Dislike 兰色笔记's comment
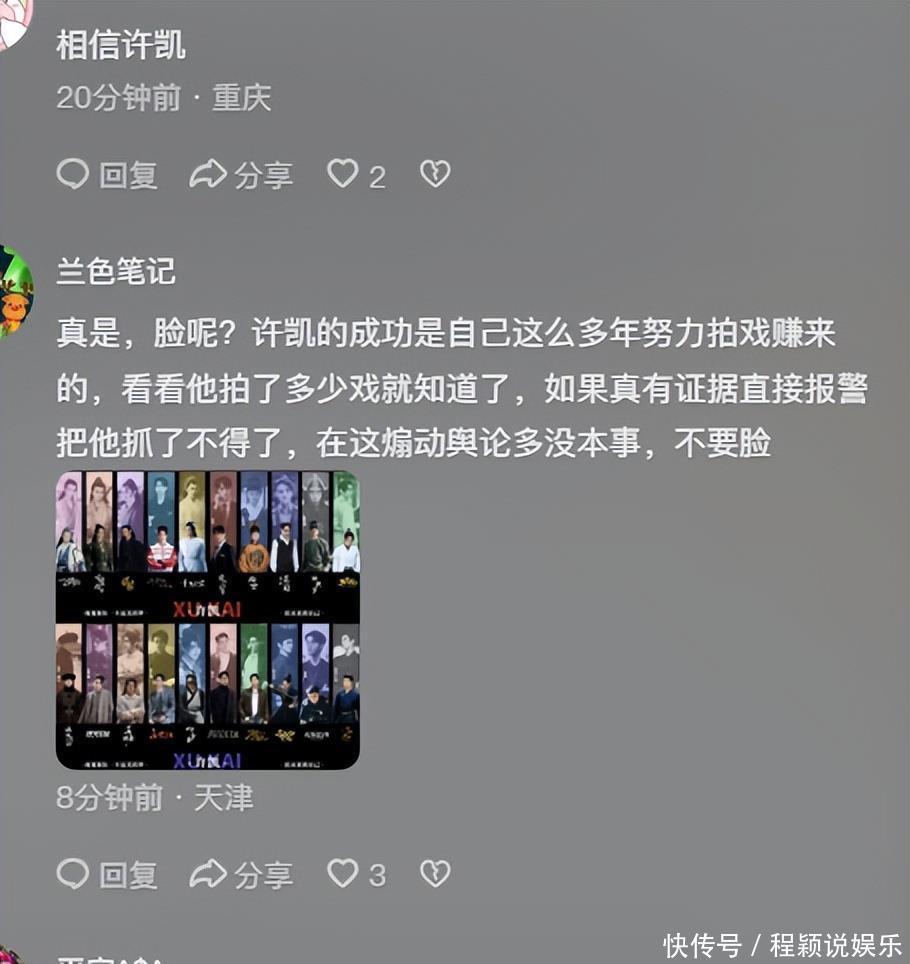Viewport: 910px width, 964px height. [x=434, y=874]
